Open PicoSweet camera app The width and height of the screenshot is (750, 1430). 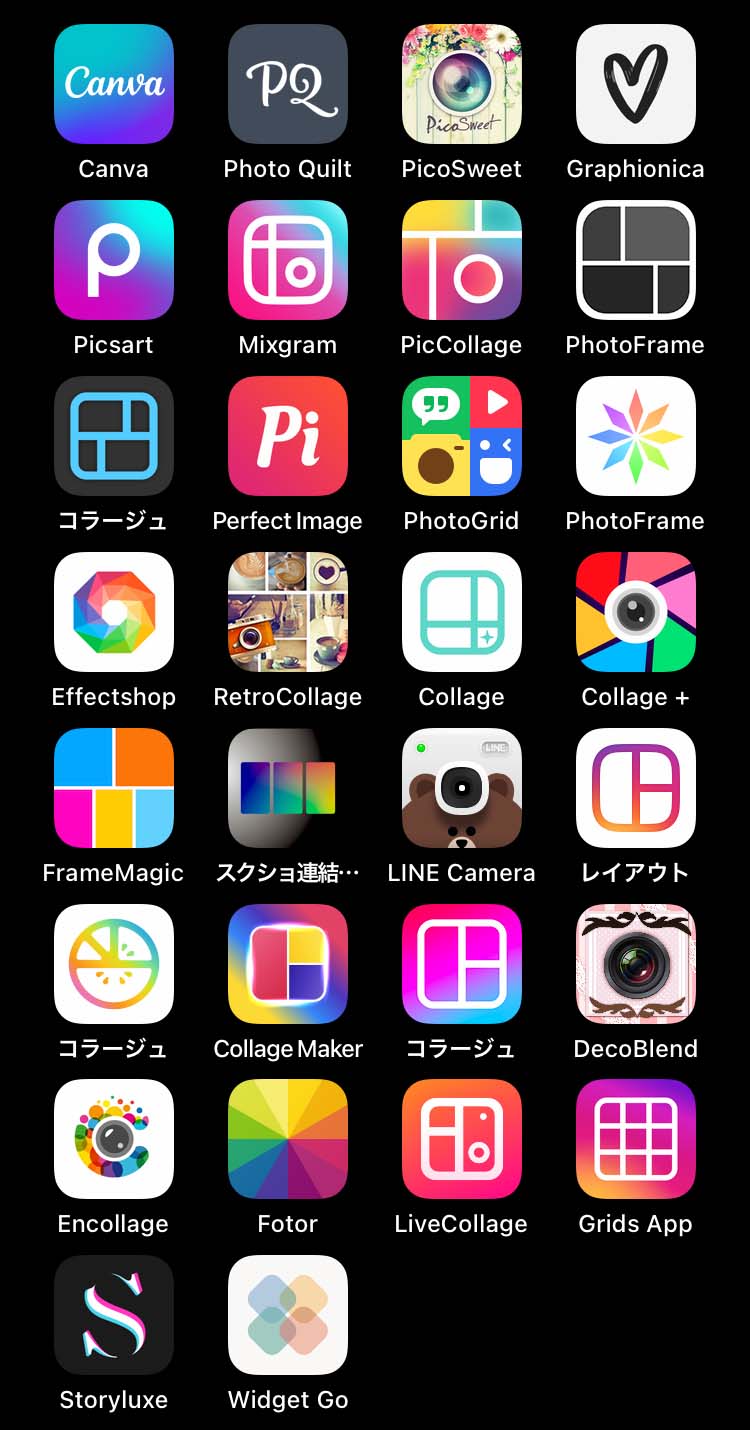click(x=462, y=84)
